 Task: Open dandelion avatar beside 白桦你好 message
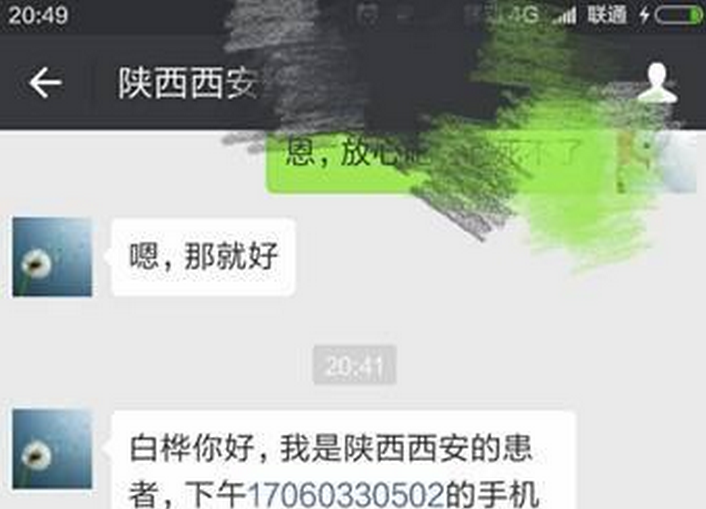click(52, 448)
